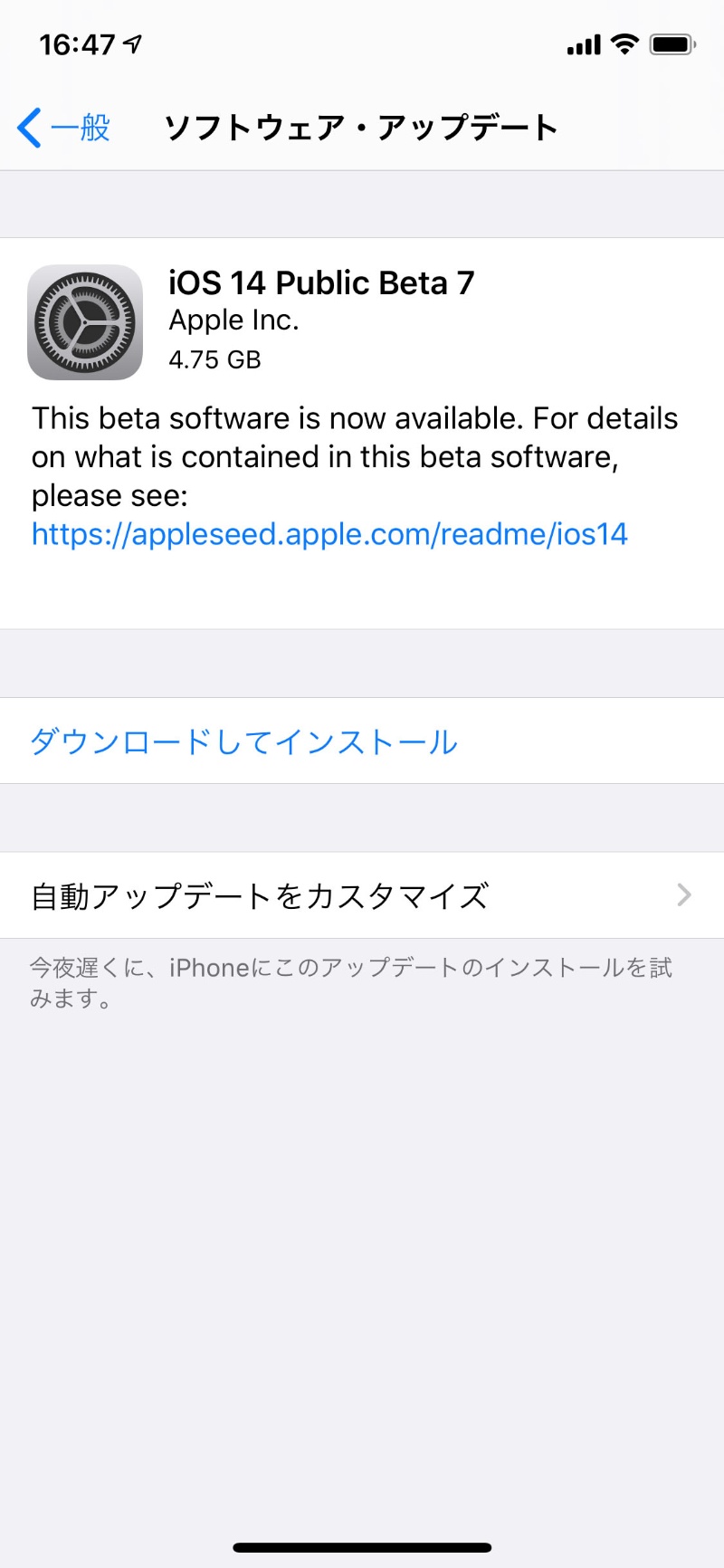Image resolution: width=724 pixels, height=1568 pixels.
Task: Expand automatic updates via the right chevron
Action: click(x=683, y=894)
